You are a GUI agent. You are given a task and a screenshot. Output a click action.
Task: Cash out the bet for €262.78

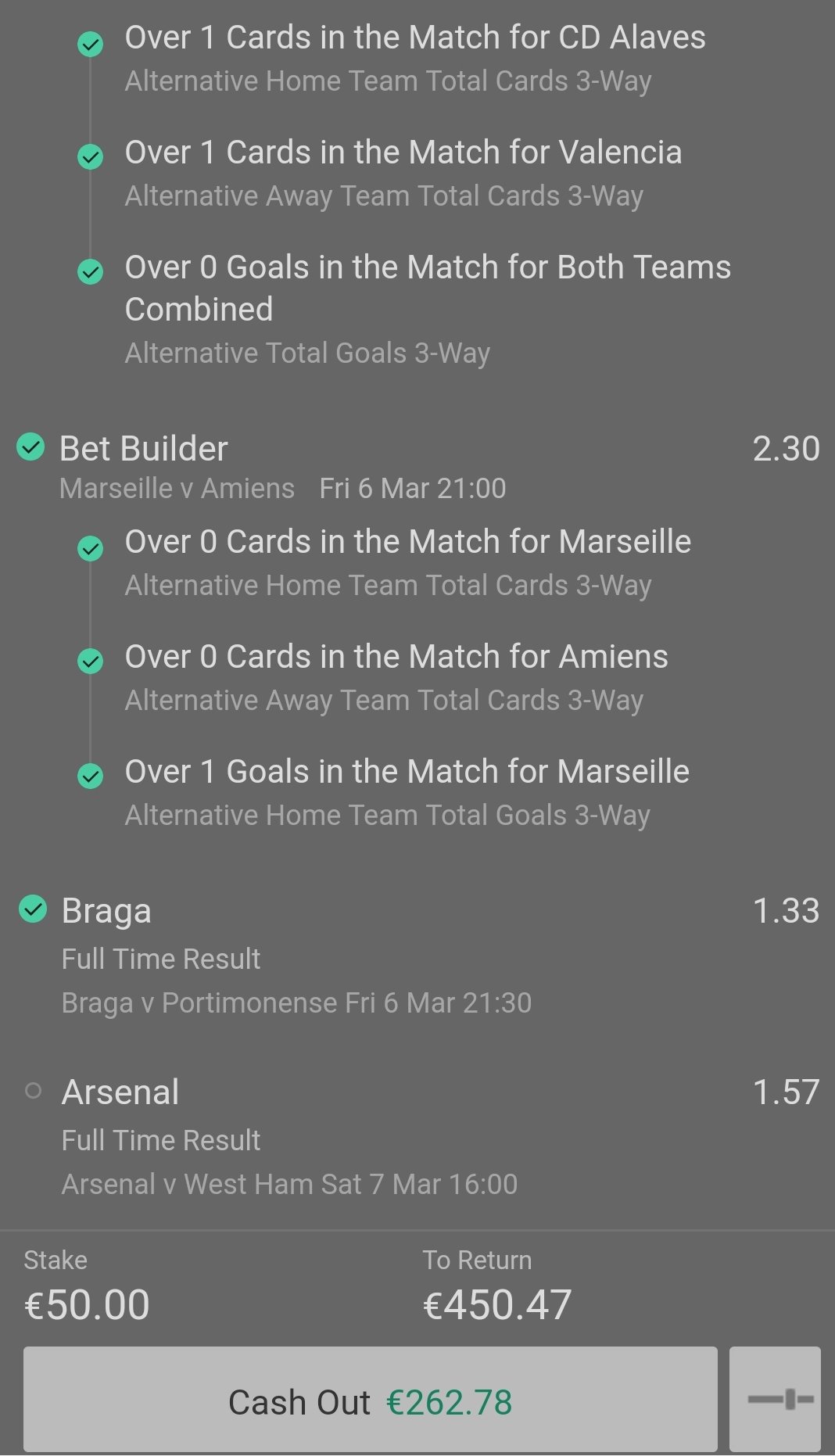pos(370,1400)
